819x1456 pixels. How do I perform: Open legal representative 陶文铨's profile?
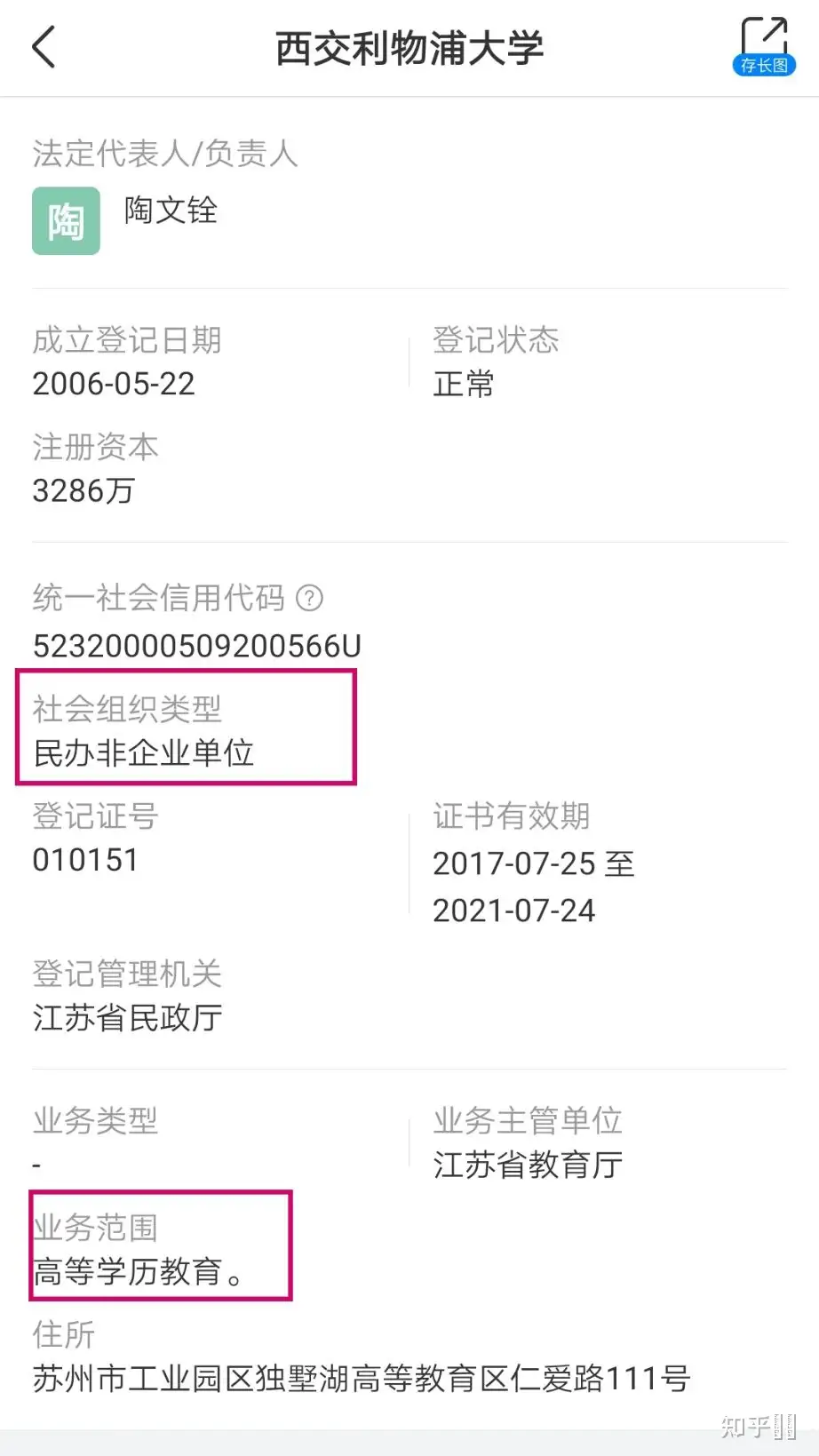coord(171,211)
